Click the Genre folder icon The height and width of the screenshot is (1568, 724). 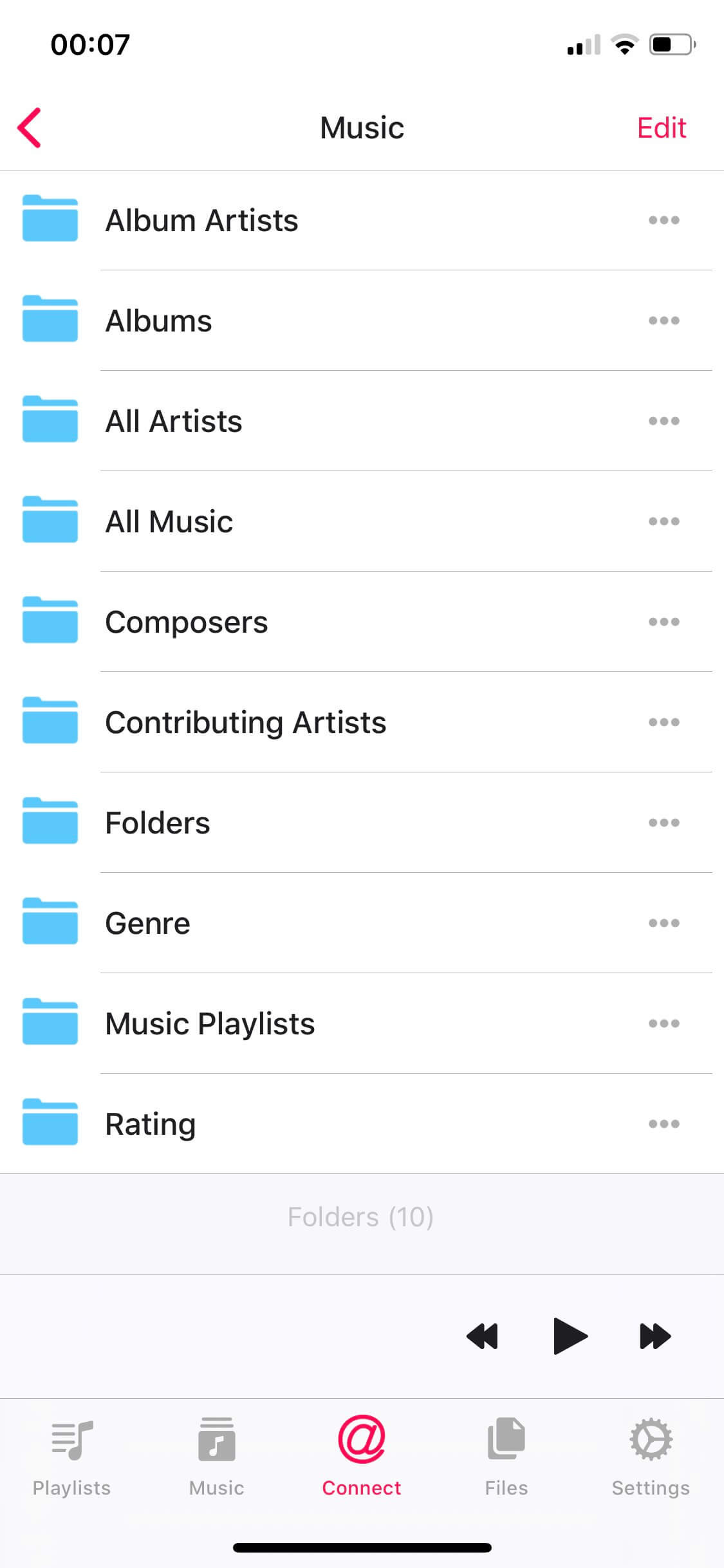tap(50, 922)
